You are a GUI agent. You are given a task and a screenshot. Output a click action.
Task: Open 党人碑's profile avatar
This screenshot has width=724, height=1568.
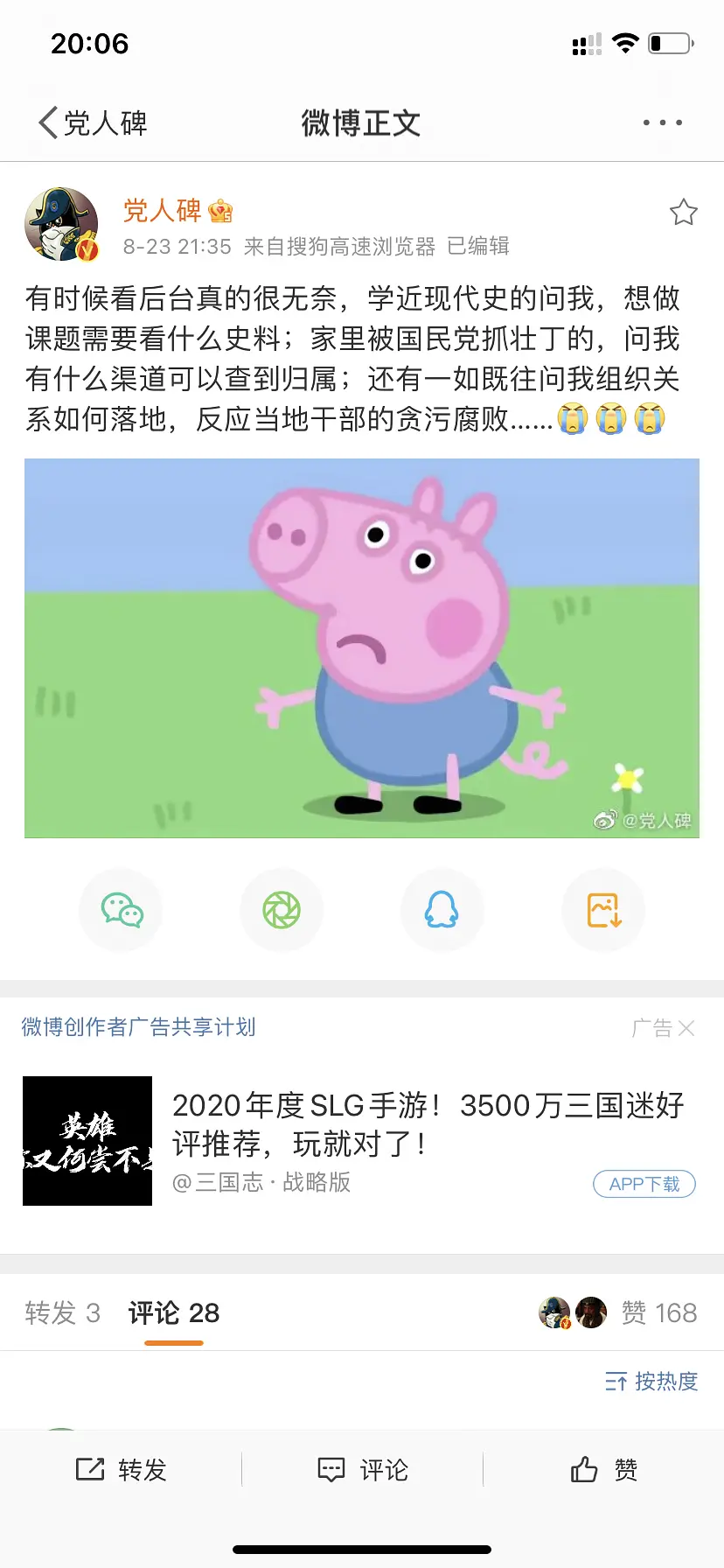coord(61,224)
